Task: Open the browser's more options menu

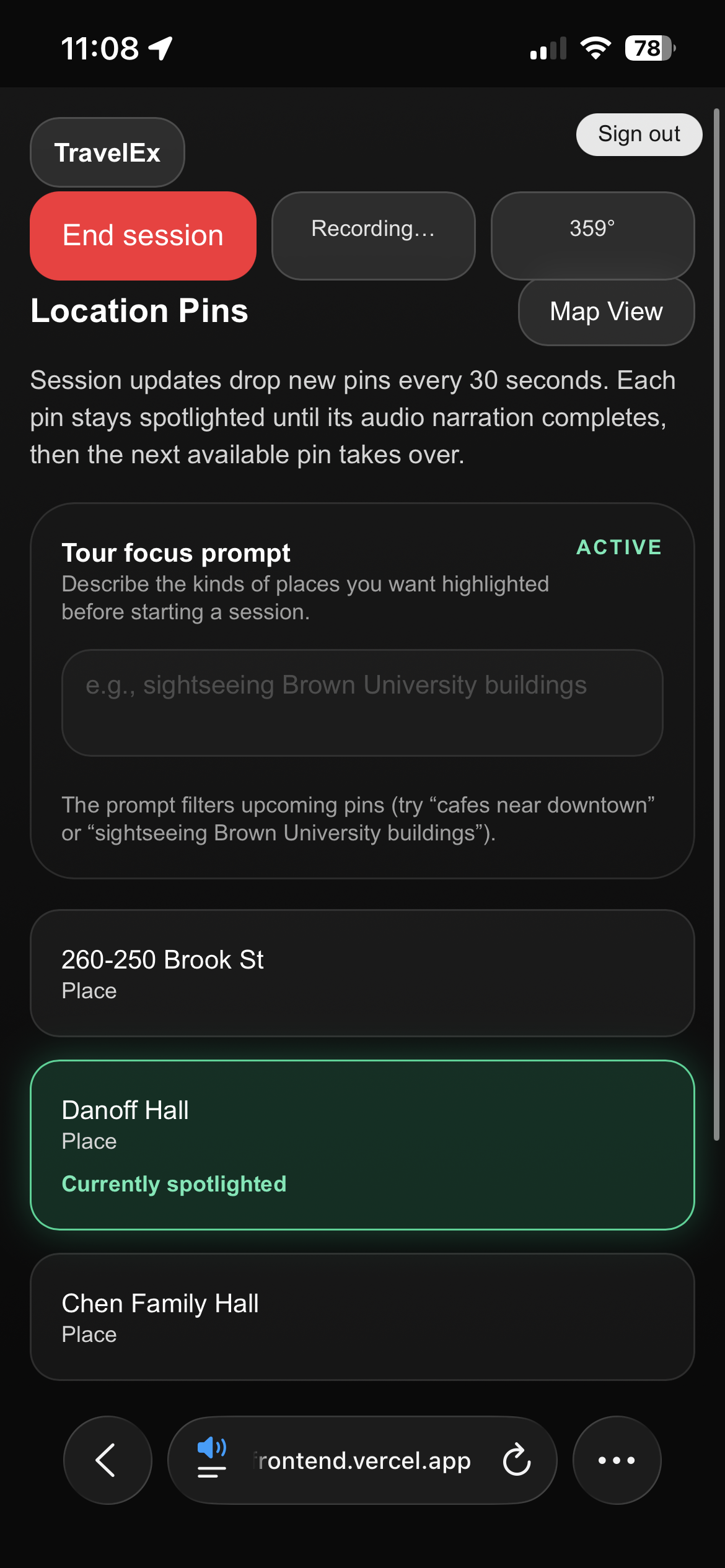Action: click(617, 1460)
